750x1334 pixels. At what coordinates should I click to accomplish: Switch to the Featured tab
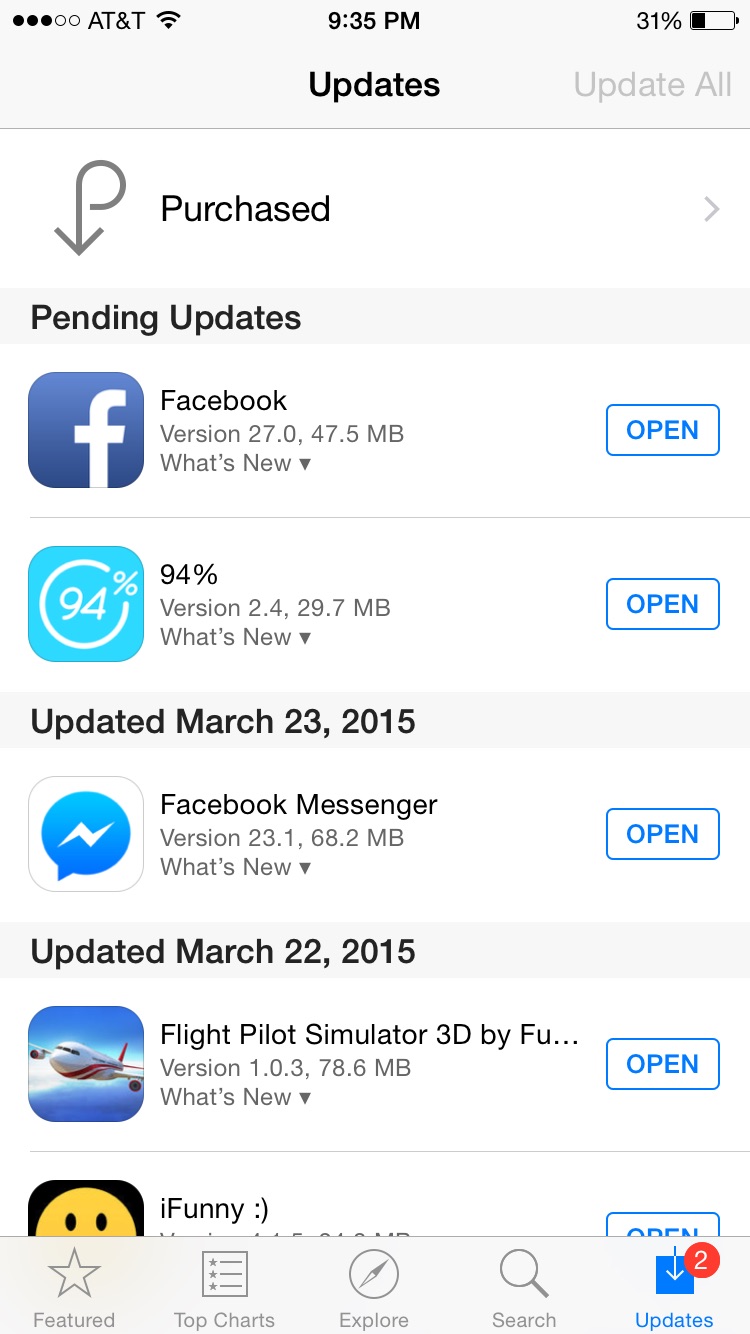pyautogui.click(x=74, y=1290)
